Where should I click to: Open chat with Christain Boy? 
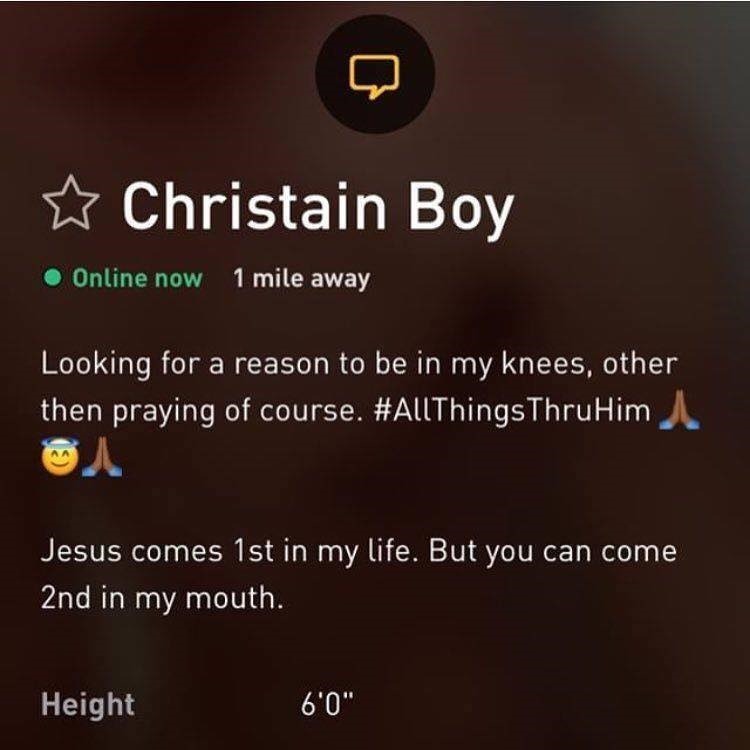point(373,75)
